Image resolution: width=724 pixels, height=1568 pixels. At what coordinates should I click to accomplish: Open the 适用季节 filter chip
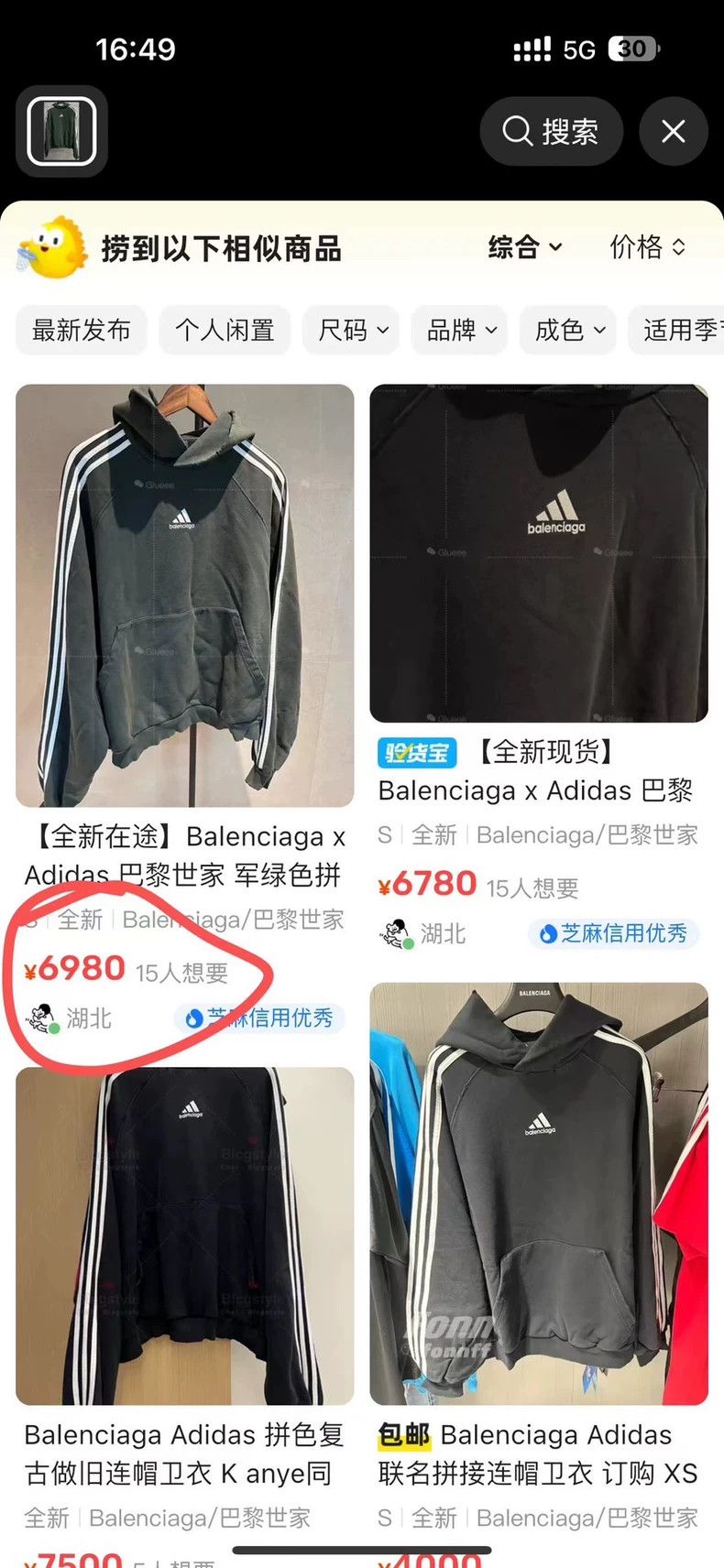pos(676,330)
